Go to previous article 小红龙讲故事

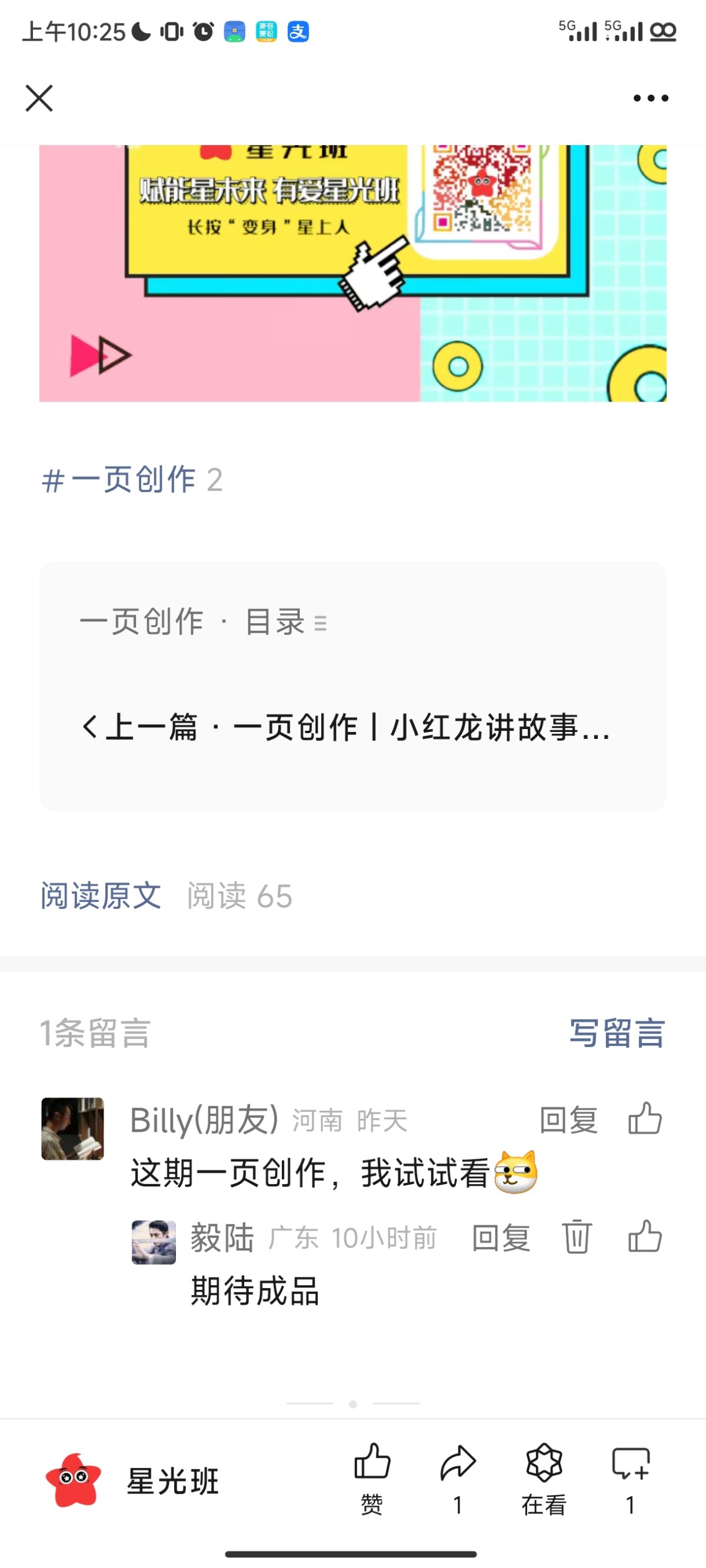[345, 727]
